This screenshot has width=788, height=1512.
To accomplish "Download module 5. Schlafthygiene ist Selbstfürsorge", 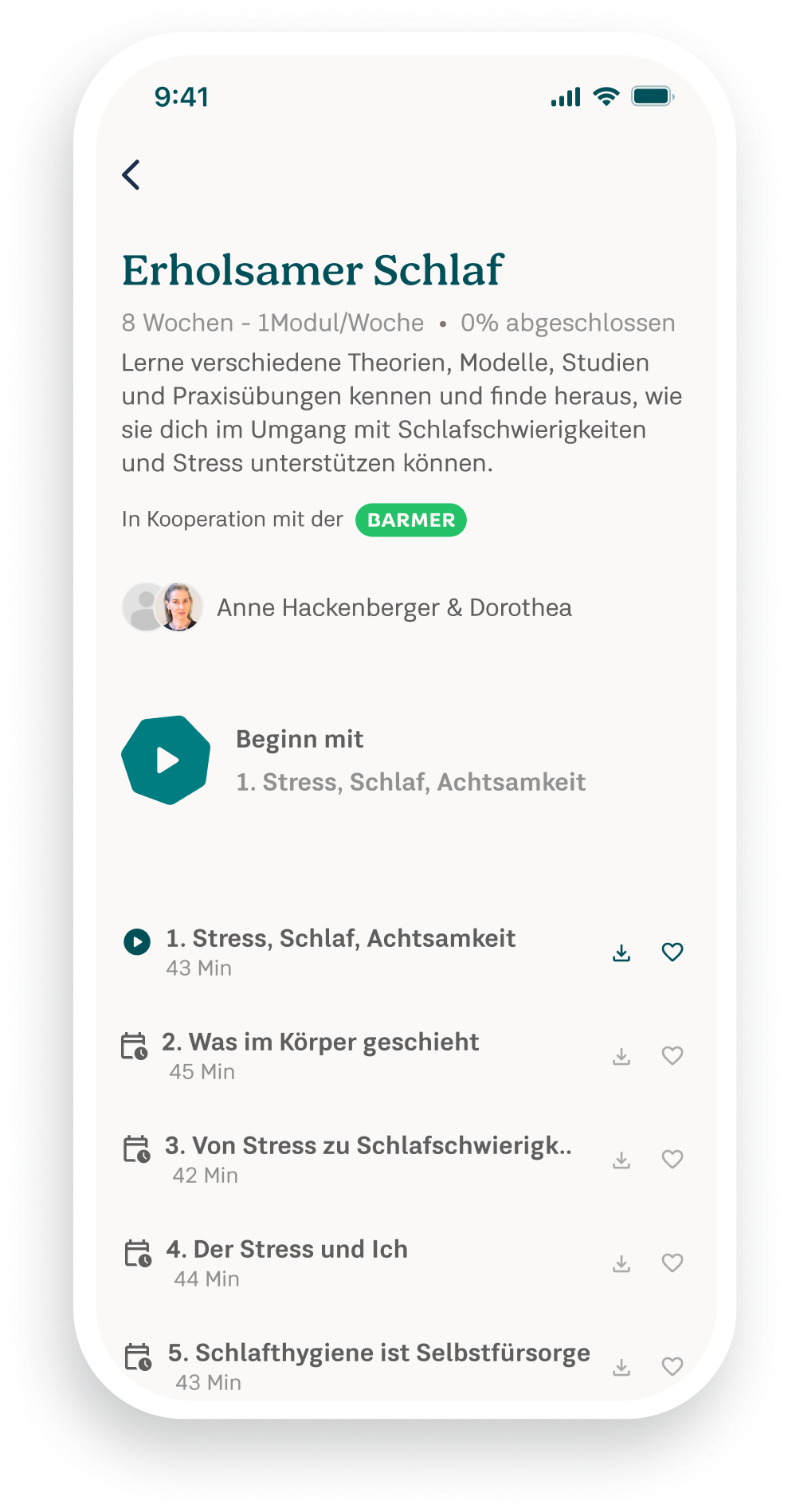I will tap(621, 1367).
